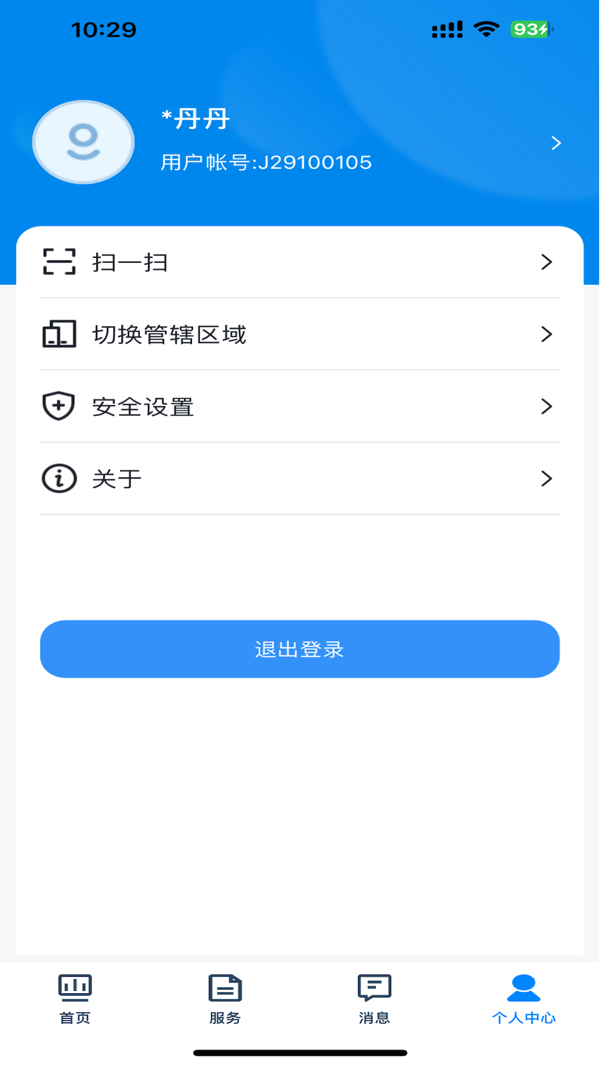Switch to the 服务 services tab
The image size is (600, 1067).
(x=225, y=999)
